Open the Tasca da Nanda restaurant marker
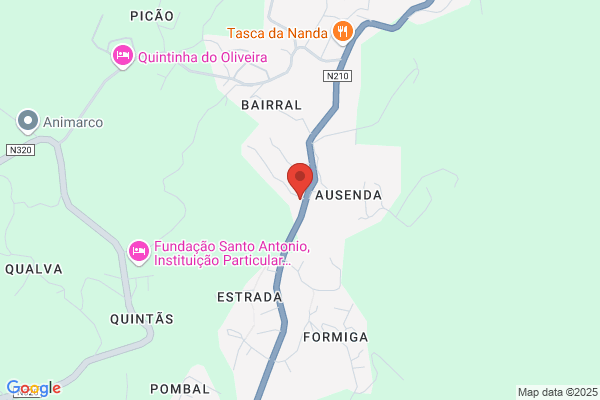Image resolution: width=600 pixels, height=400 pixels. pyautogui.click(x=344, y=32)
